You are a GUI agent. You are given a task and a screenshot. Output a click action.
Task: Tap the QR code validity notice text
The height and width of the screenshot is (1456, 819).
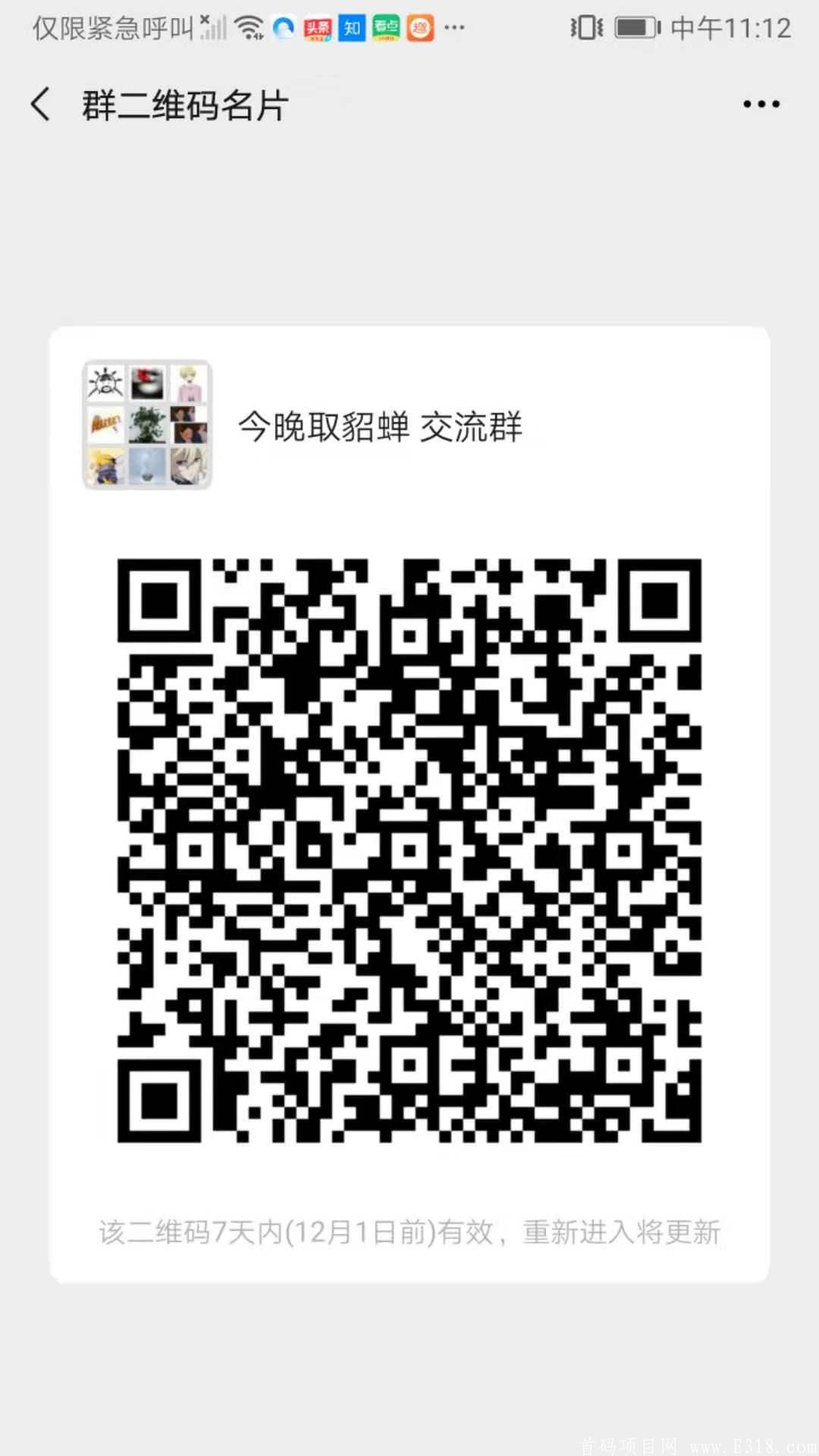click(x=409, y=1232)
